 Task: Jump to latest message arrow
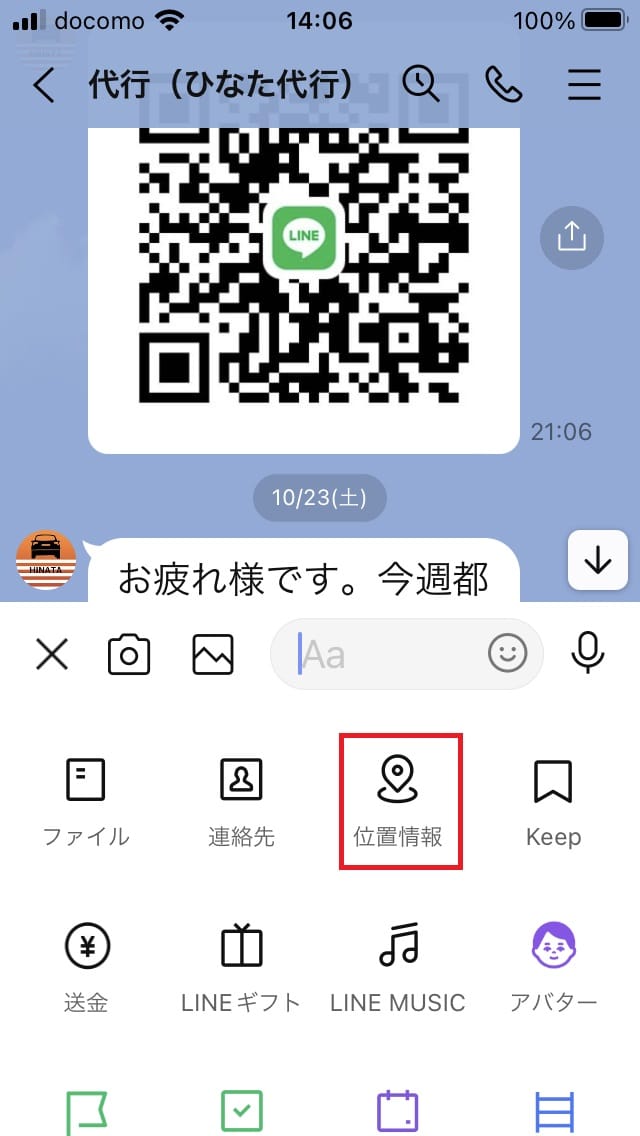point(597,561)
